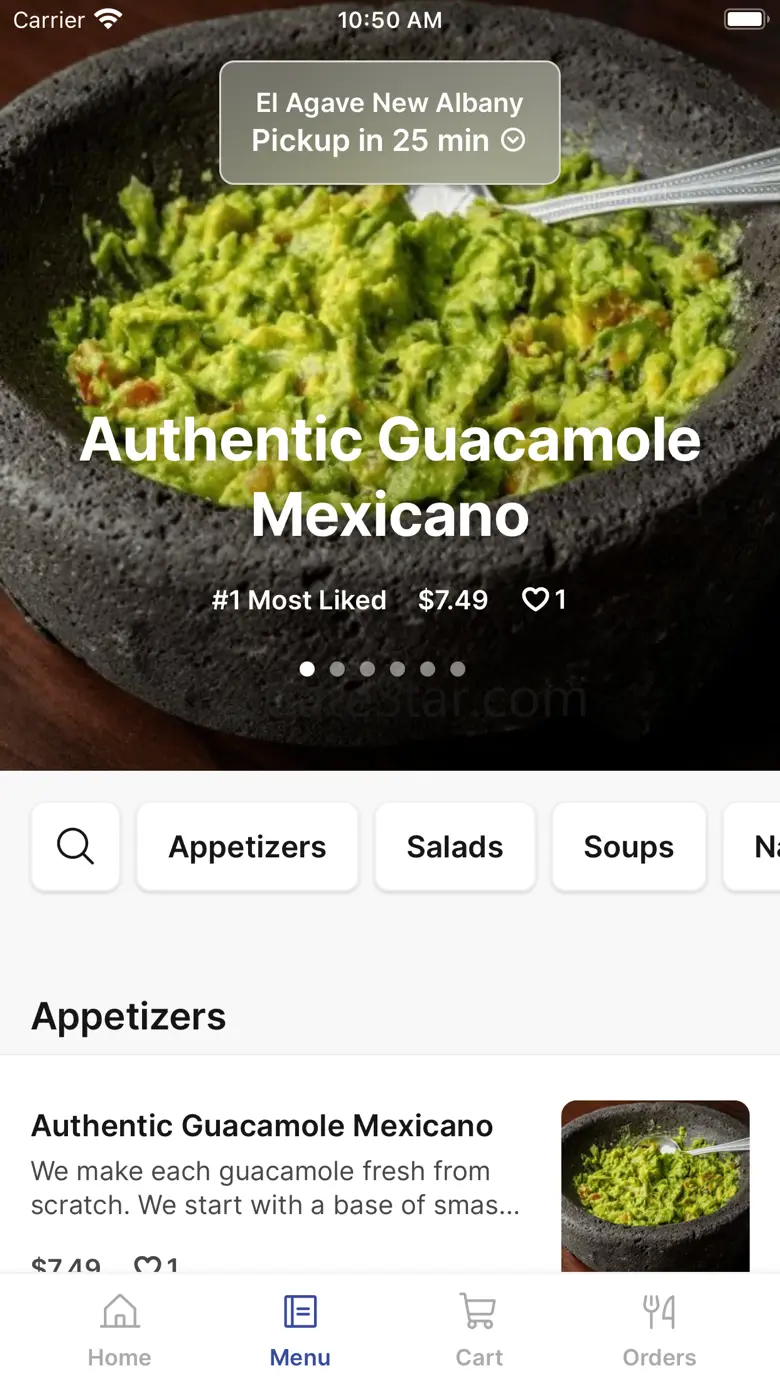View the Orders tab

point(659,1330)
